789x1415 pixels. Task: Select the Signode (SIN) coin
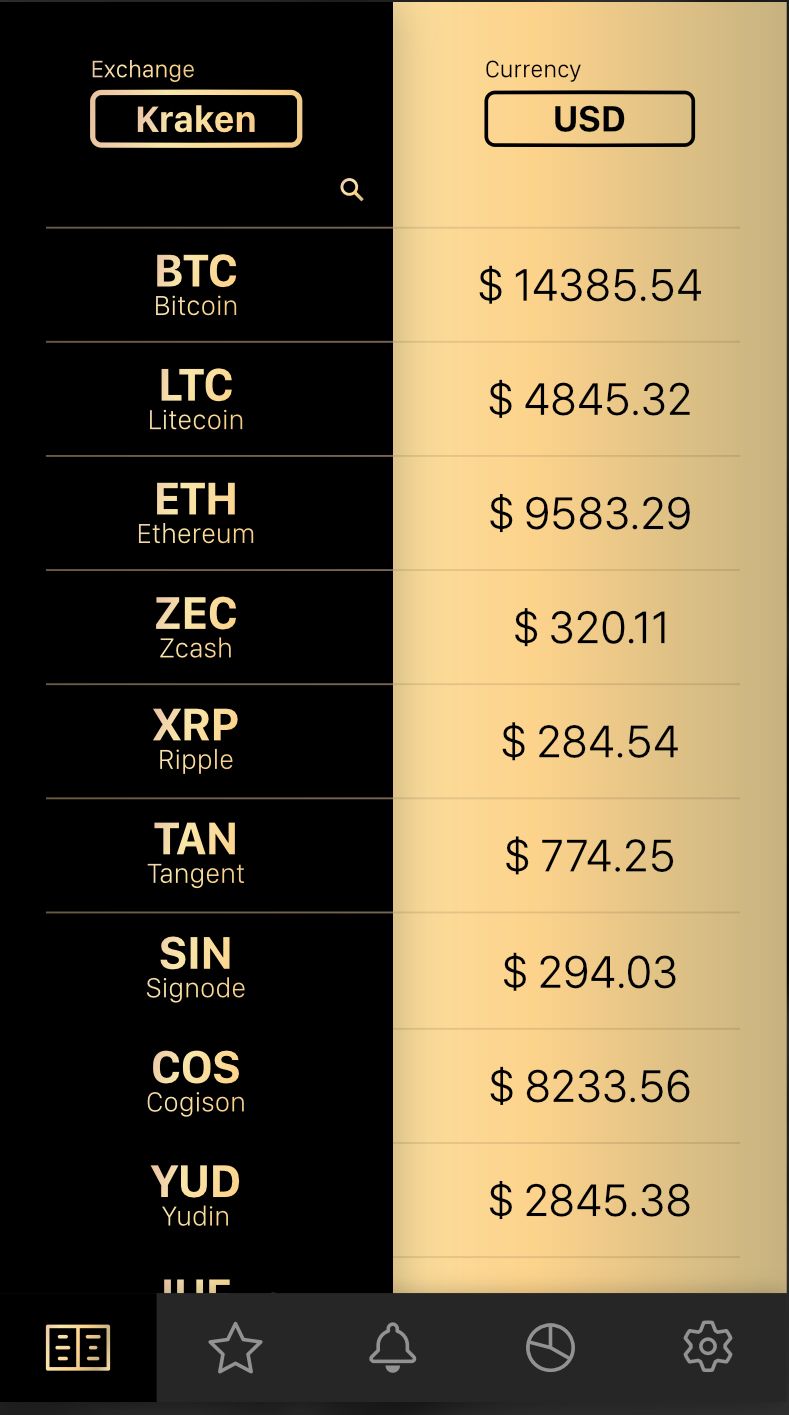(x=196, y=970)
